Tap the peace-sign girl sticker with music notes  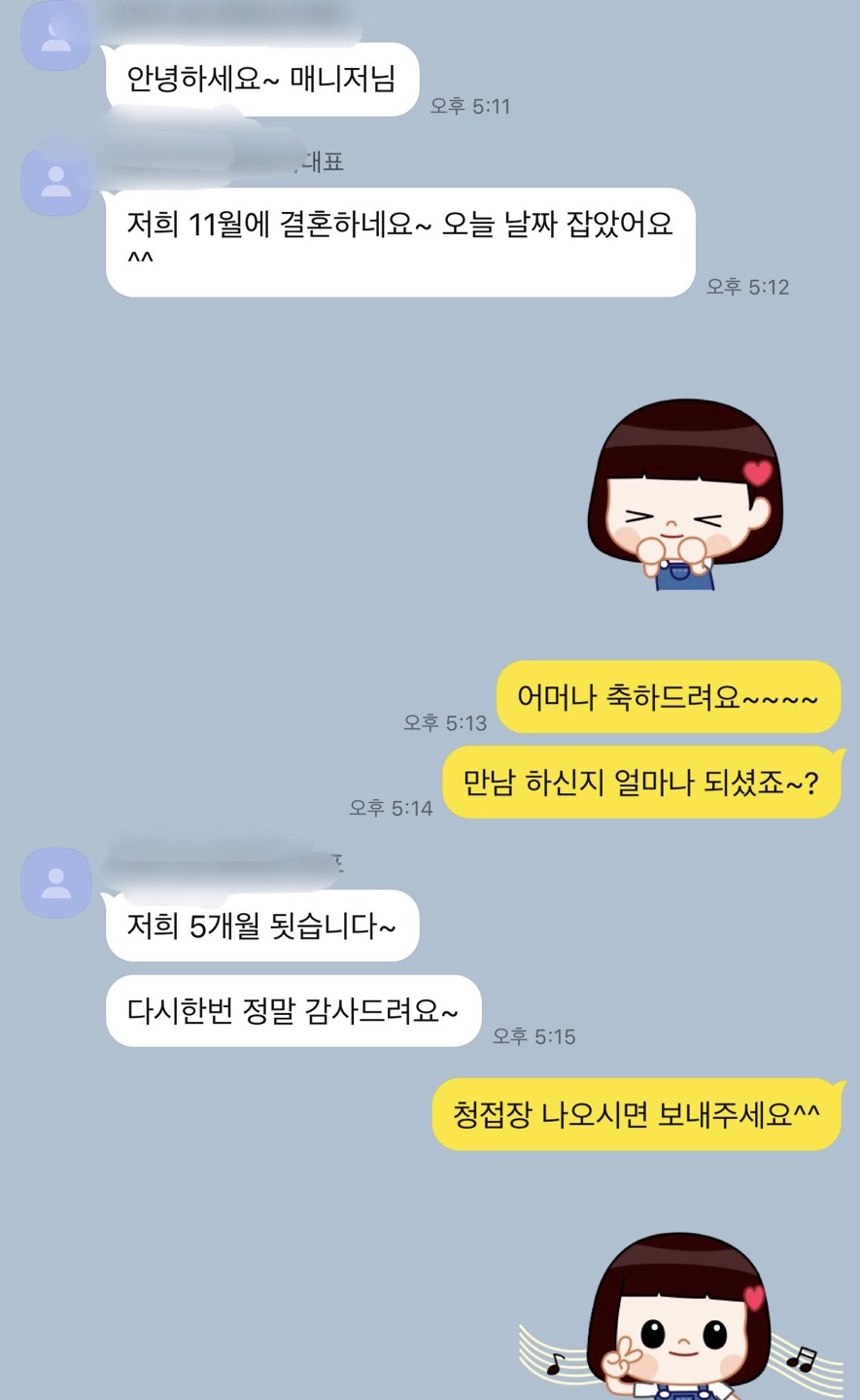tap(680, 1317)
